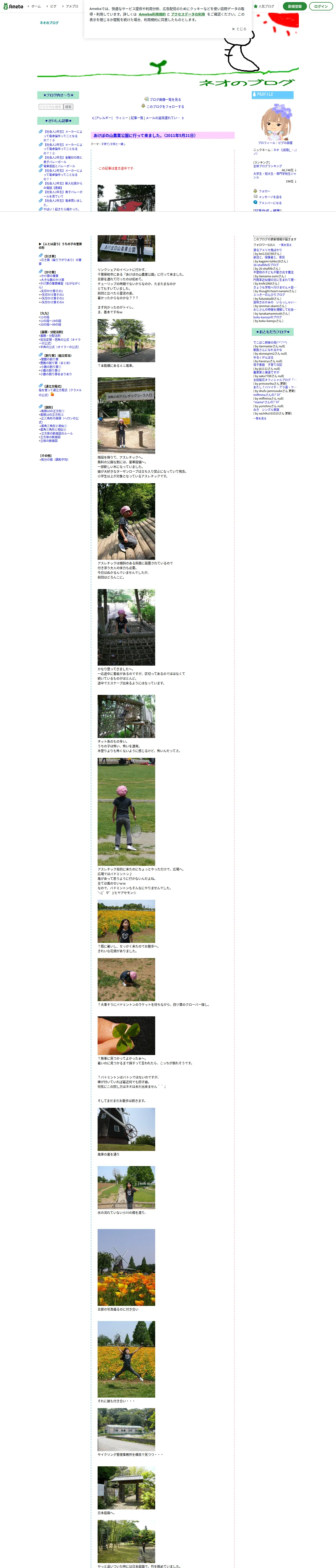This screenshot has height=1568, width=336.
Task: Open the Ameba home logo
Action: [x=13, y=6]
